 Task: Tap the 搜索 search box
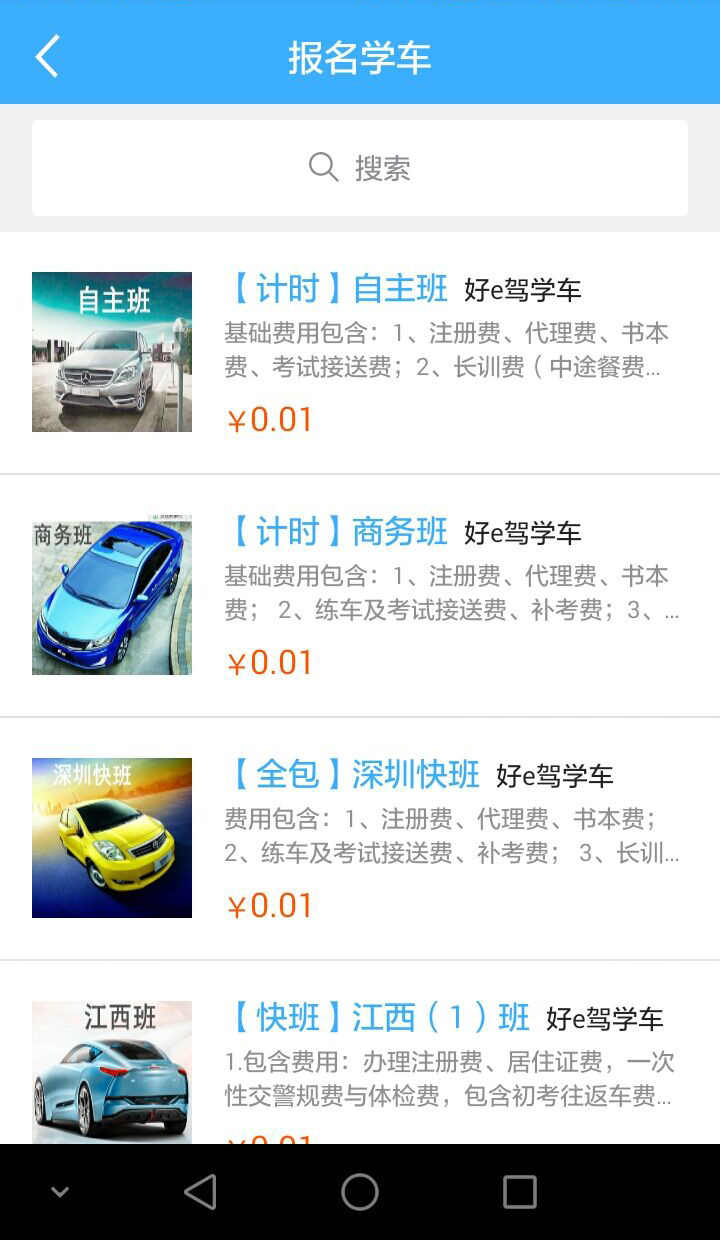(360, 168)
